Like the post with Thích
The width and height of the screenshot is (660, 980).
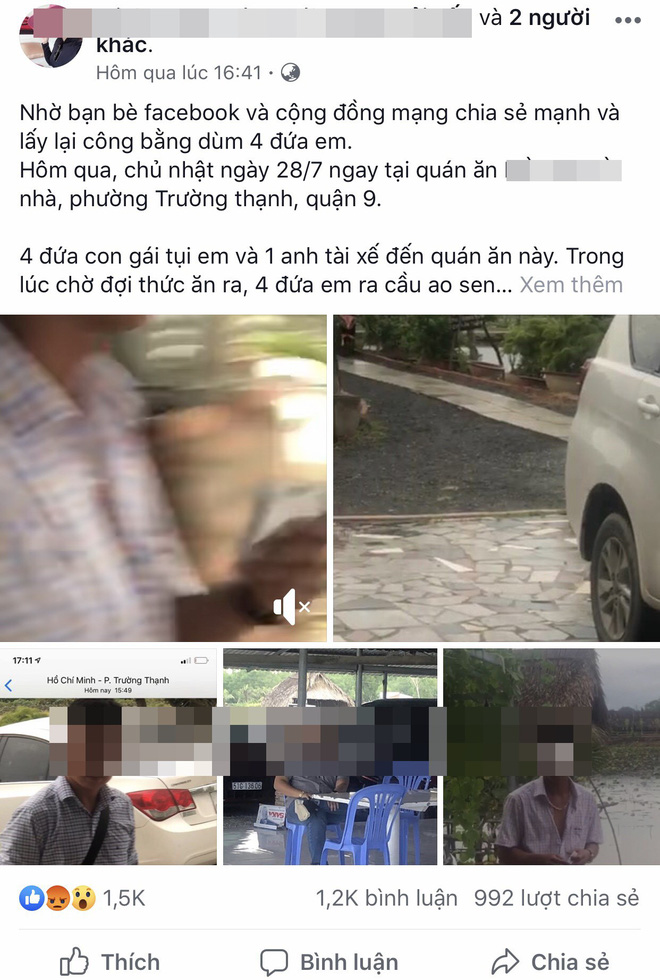point(110,962)
